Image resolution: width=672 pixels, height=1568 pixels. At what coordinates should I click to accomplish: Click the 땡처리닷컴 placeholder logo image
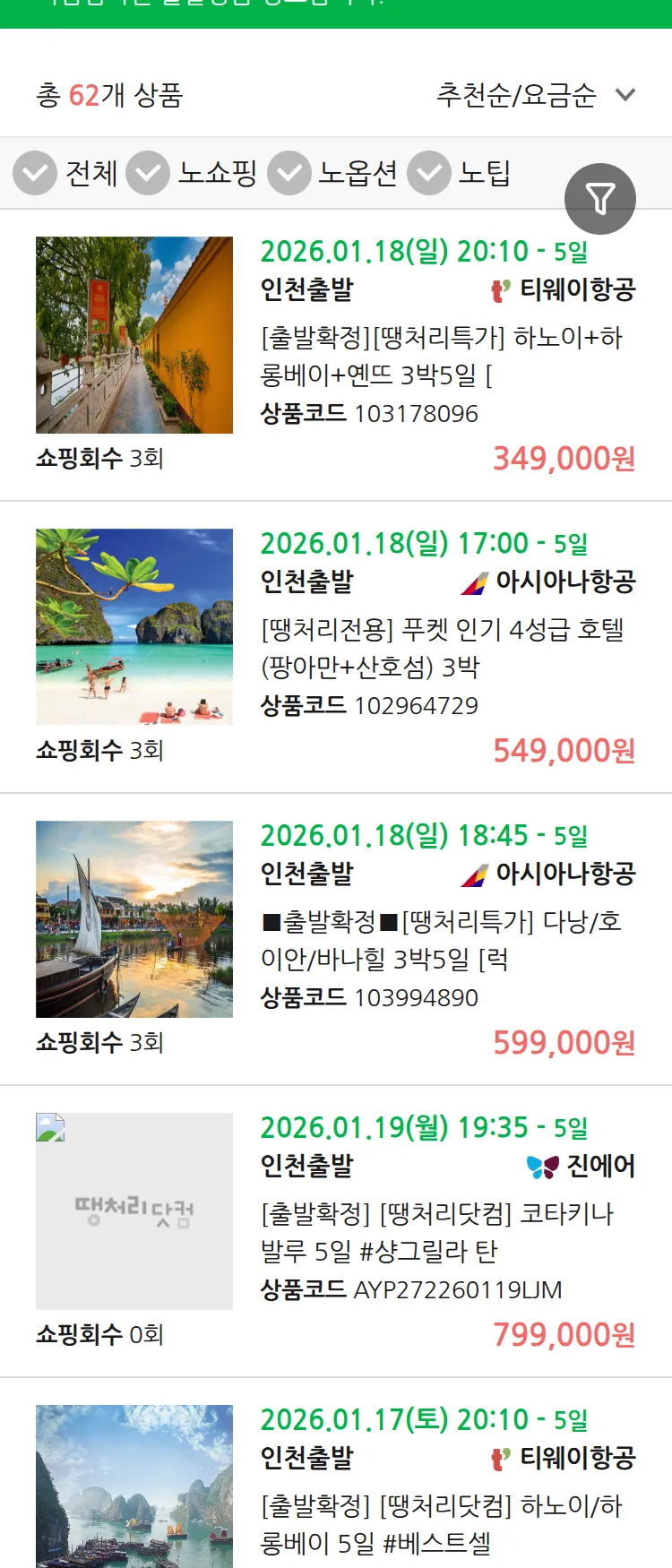pyautogui.click(x=134, y=1211)
